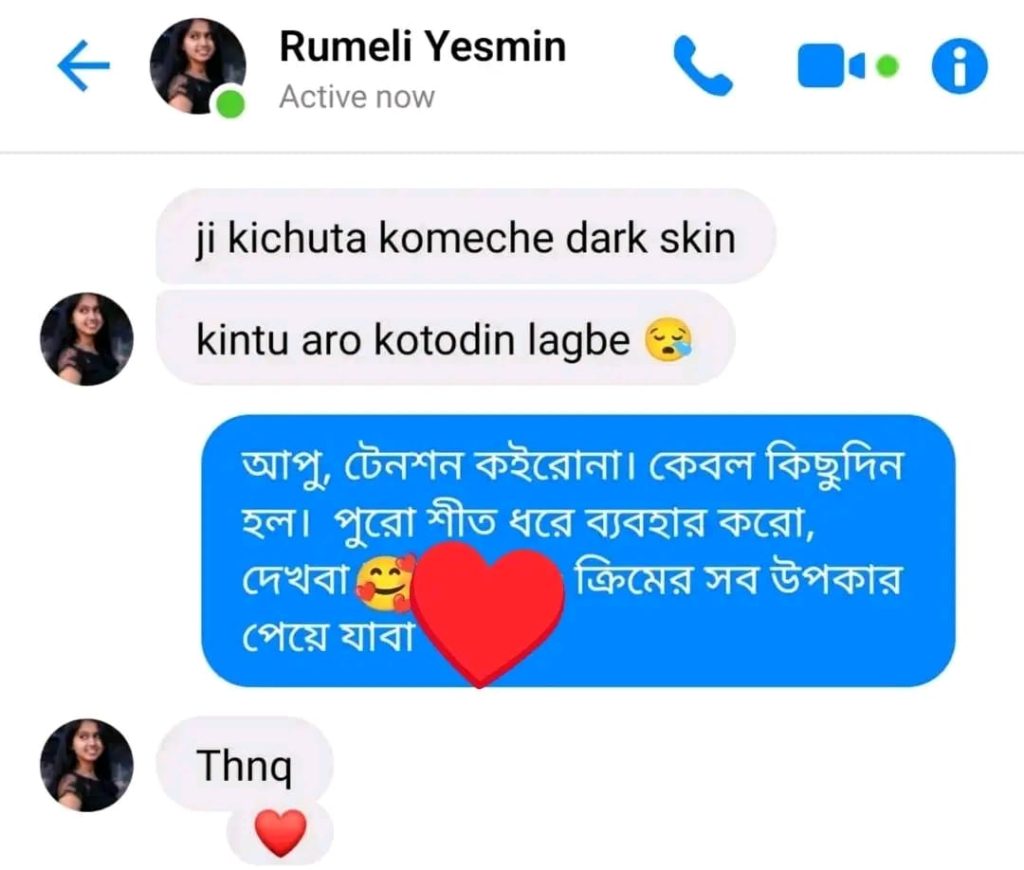1024x870 pixels.
Task: Start a voice call with Rumeli Yesmin
Action: click(x=702, y=66)
